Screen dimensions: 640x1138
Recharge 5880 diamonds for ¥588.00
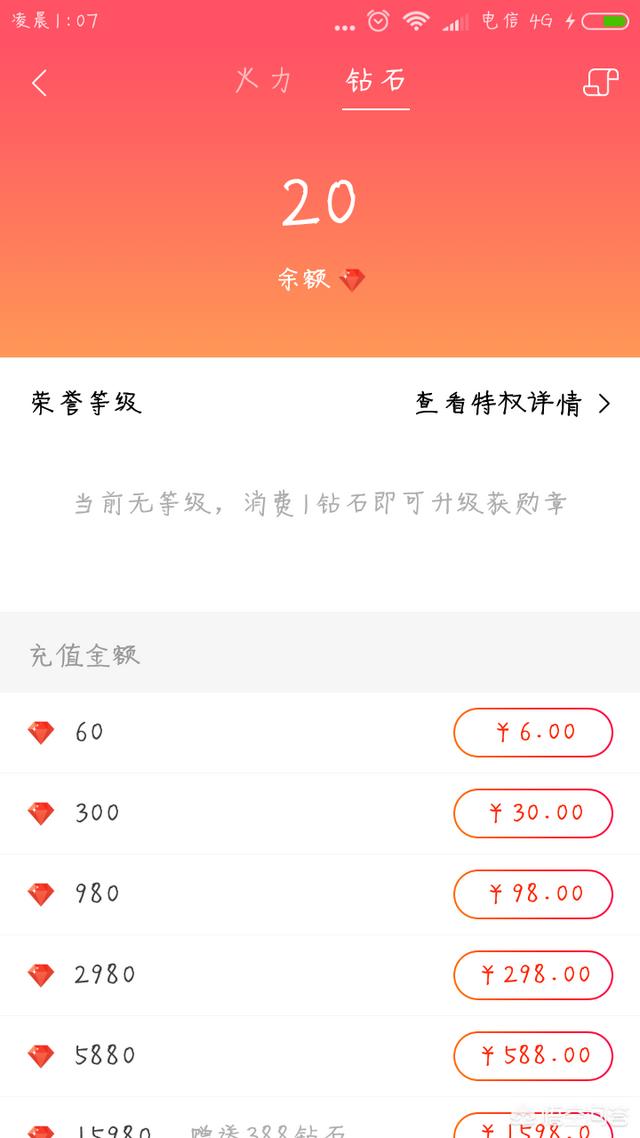pos(533,1056)
